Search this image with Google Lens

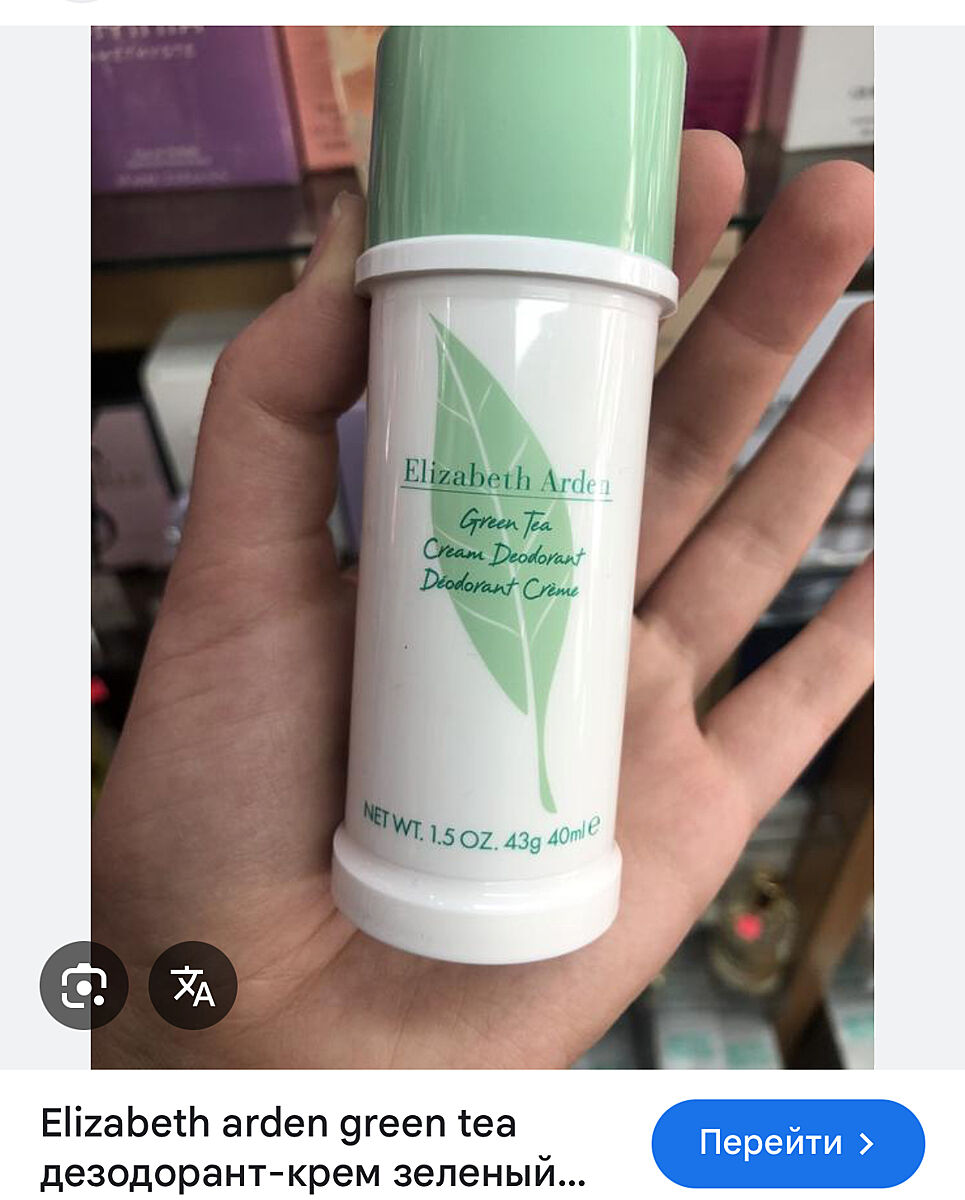click(84, 986)
